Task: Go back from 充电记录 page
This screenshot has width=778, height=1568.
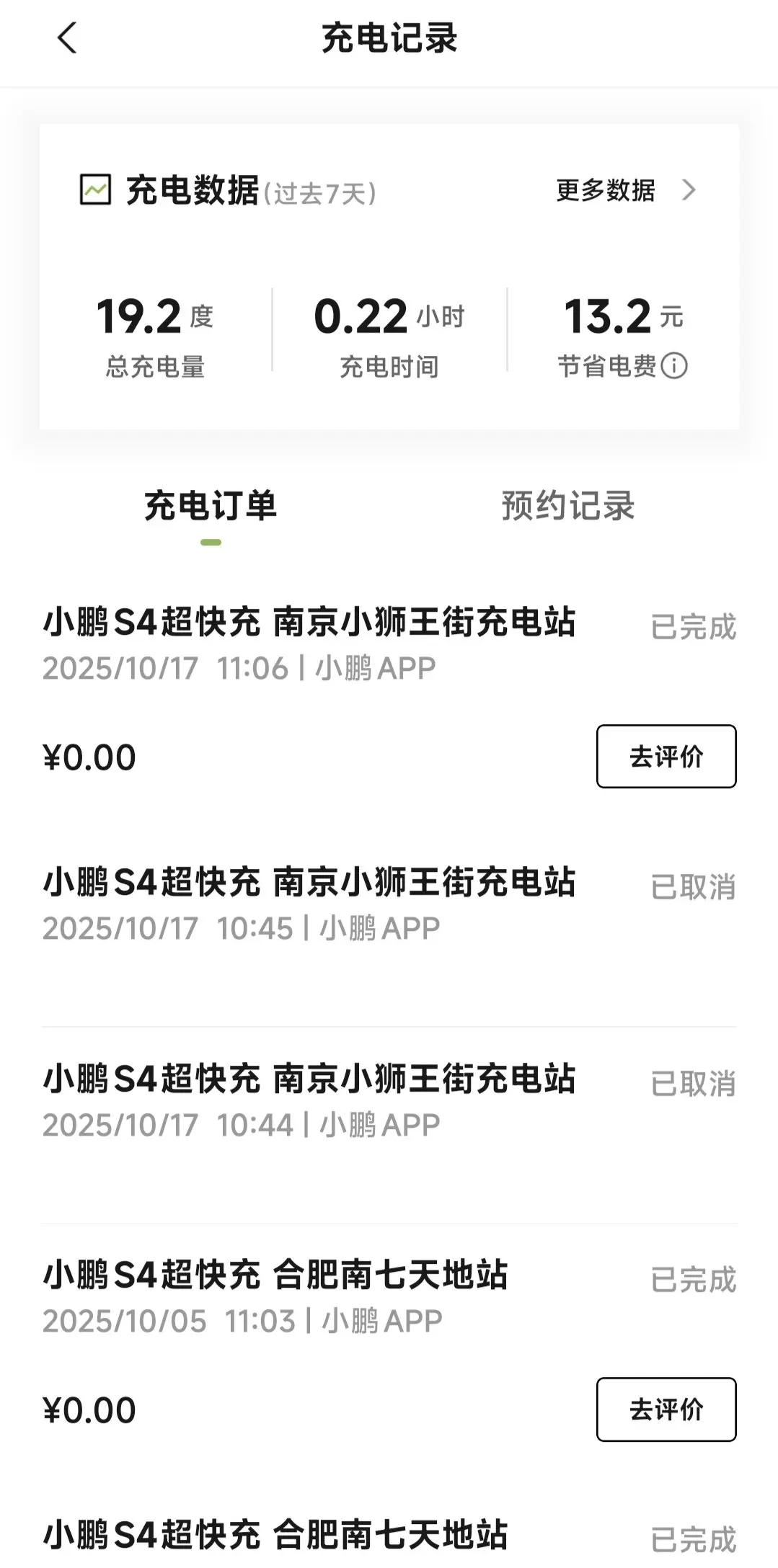Action: click(67, 38)
